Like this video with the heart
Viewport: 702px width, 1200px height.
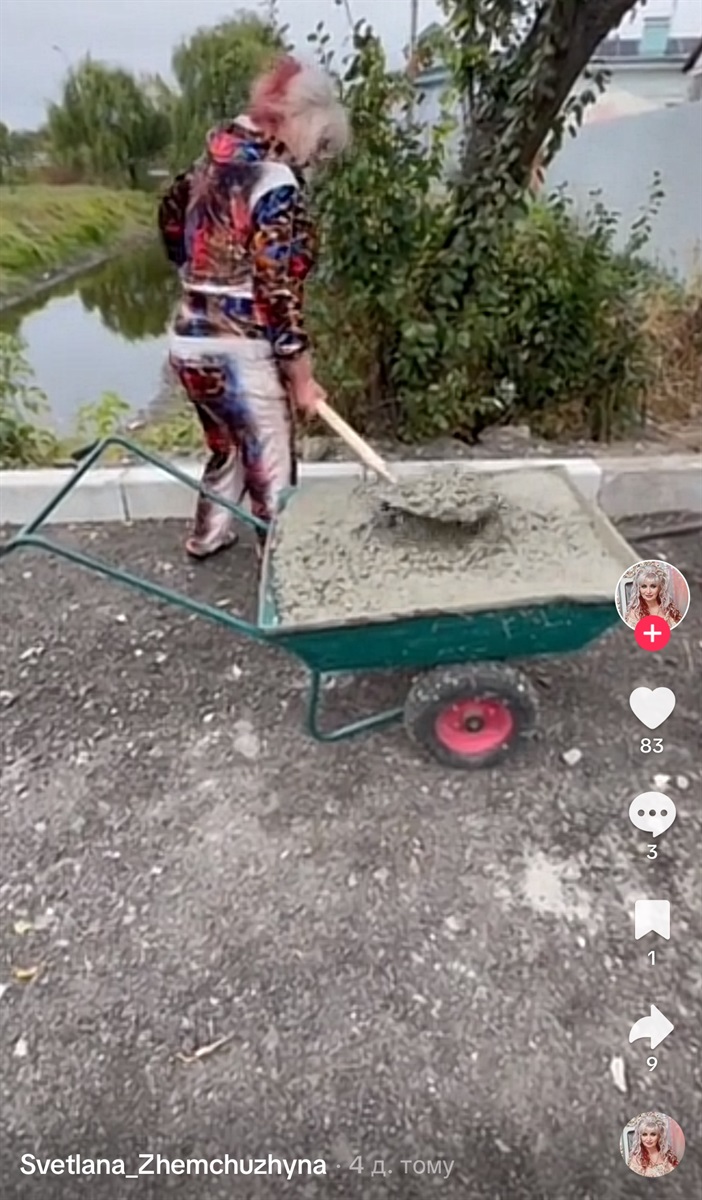[652, 708]
